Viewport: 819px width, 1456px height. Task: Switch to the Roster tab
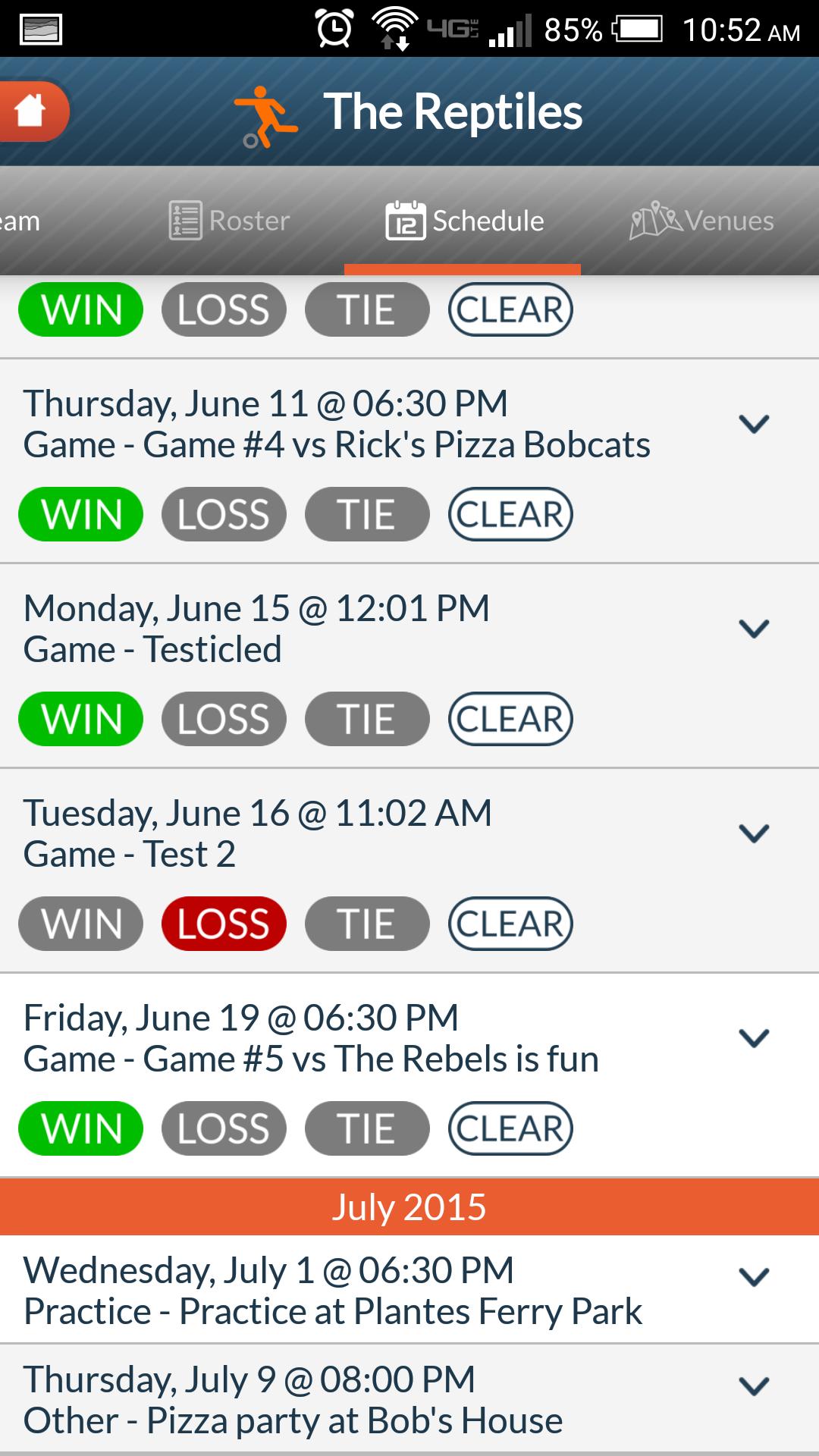pos(229,221)
